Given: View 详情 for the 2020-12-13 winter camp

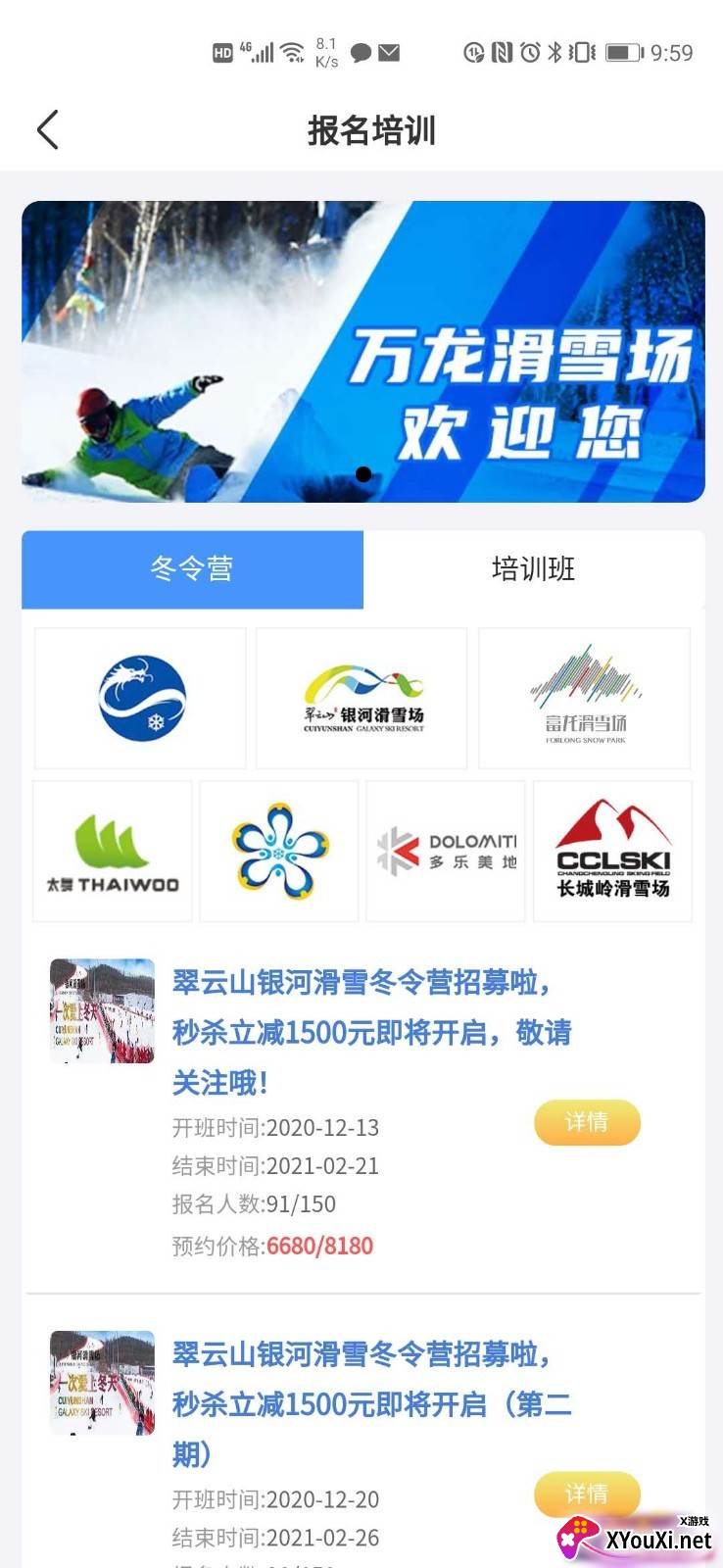Looking at the screenshot, I should pyautogui.click(x=587, y=1122).
